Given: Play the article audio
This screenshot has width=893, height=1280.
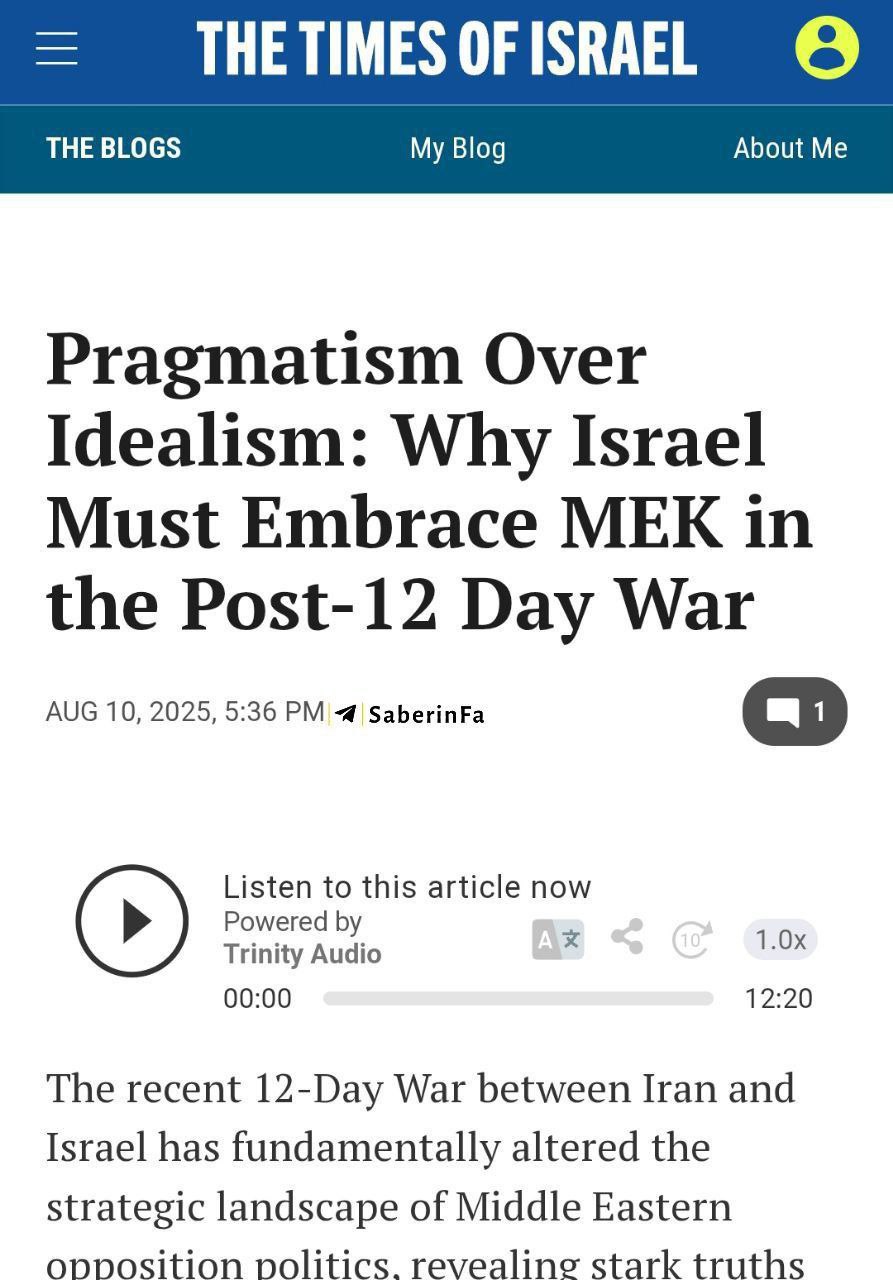Looking at the screenshot, I should 132,920.
